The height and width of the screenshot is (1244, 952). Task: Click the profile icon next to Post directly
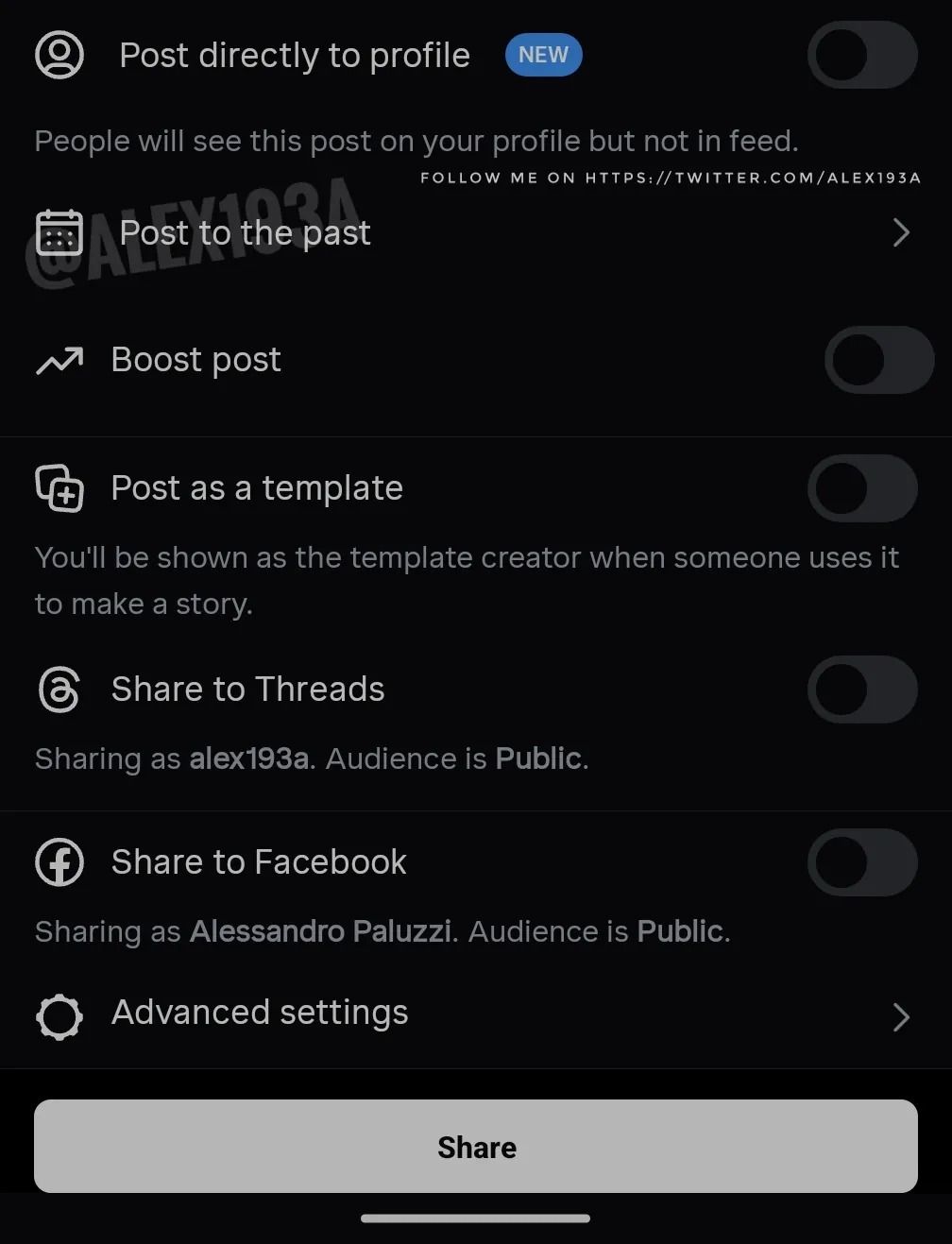pyautogui.click(x=59, y=55)
